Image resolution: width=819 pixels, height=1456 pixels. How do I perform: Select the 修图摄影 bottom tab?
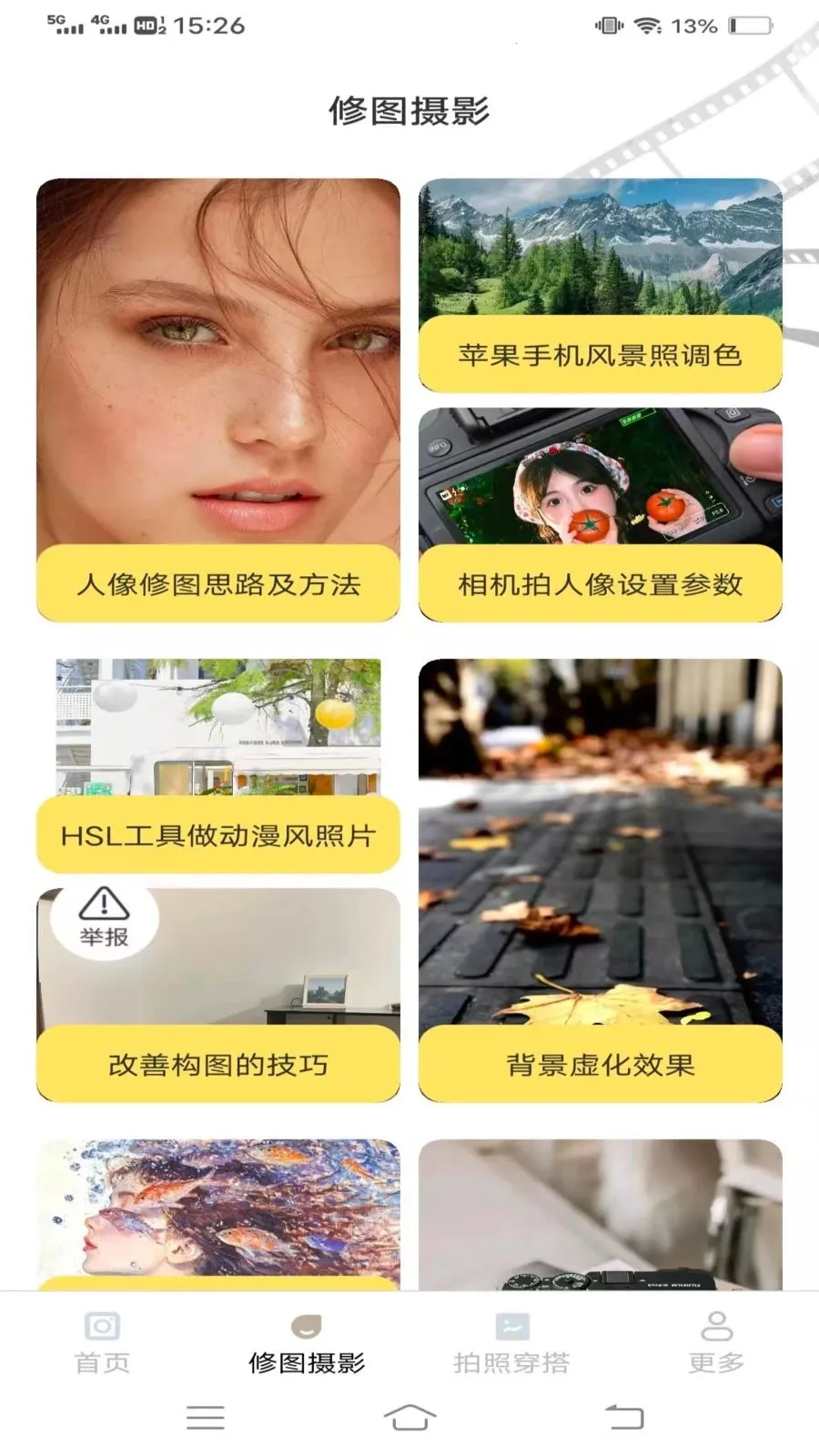click(307, 1341)
